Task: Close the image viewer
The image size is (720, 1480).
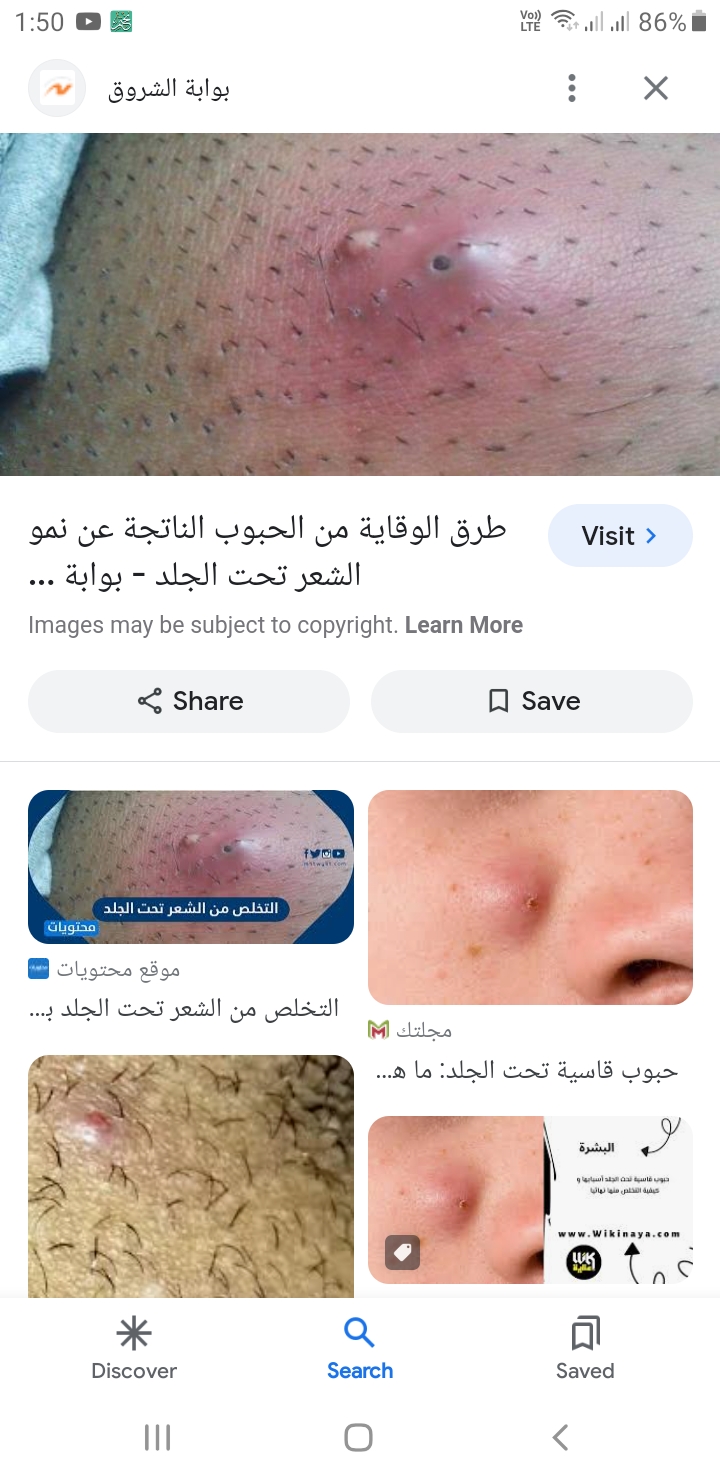Action: (x=655, y=88)
